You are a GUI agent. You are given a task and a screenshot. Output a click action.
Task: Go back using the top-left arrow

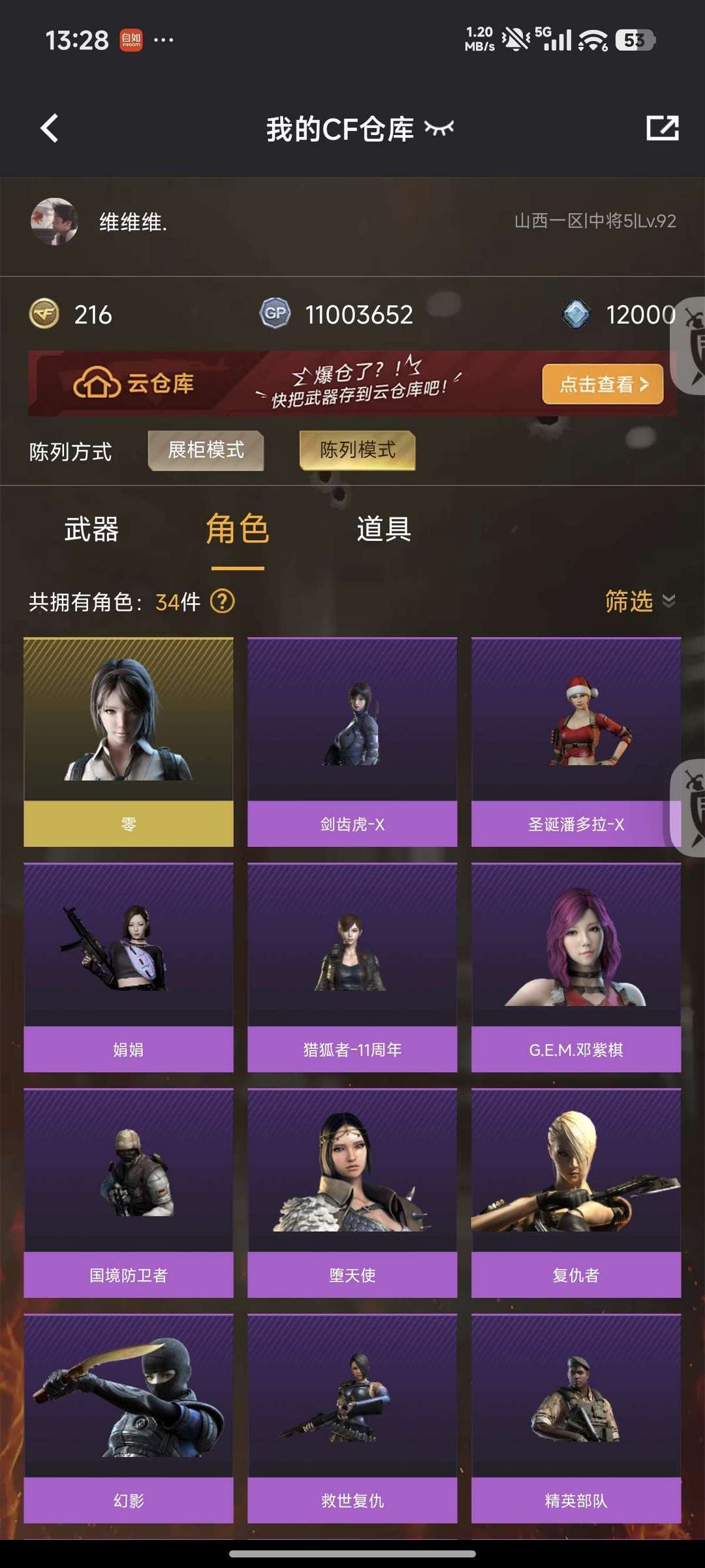pos(50,128)
